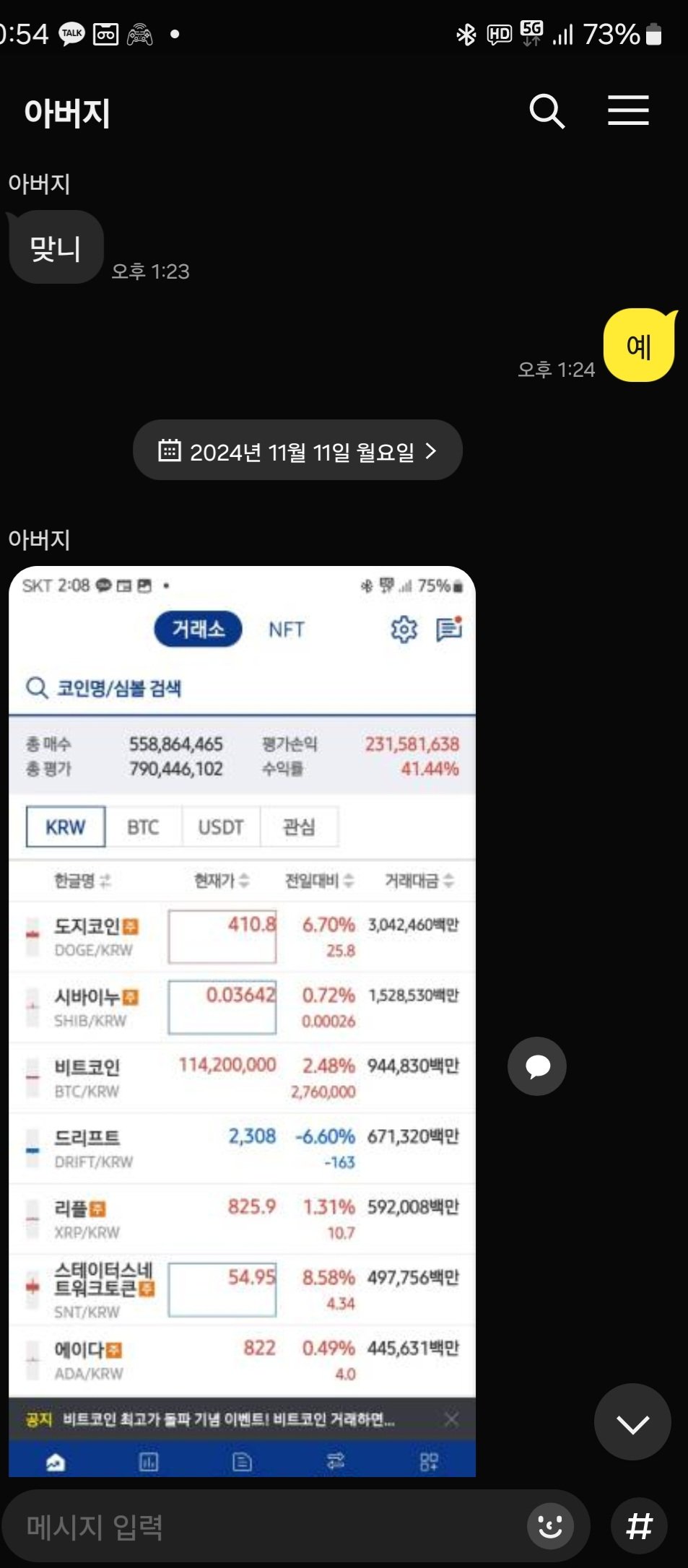Focus the 메시지 입력 text field
Screen dimensions: 688x1568
(267, 1526)
